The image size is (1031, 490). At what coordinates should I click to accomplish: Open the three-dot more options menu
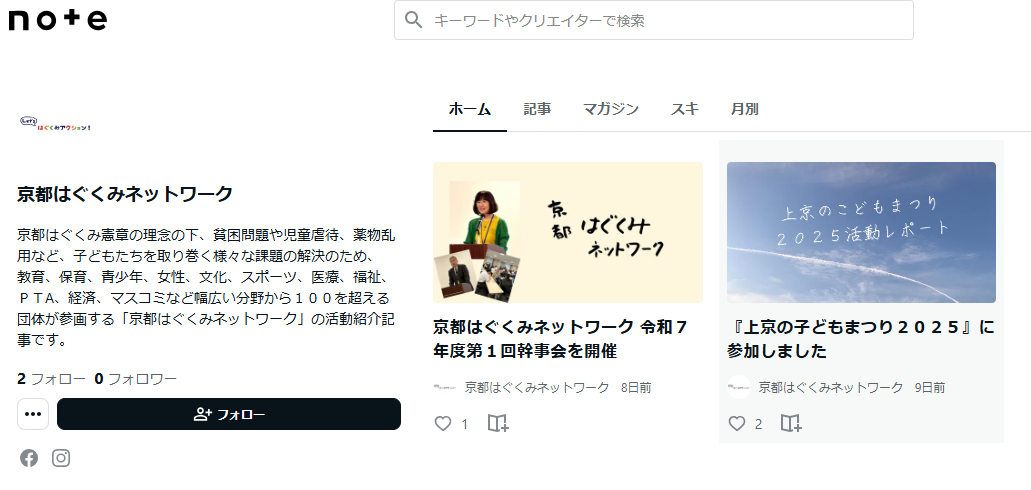(33, 414)
